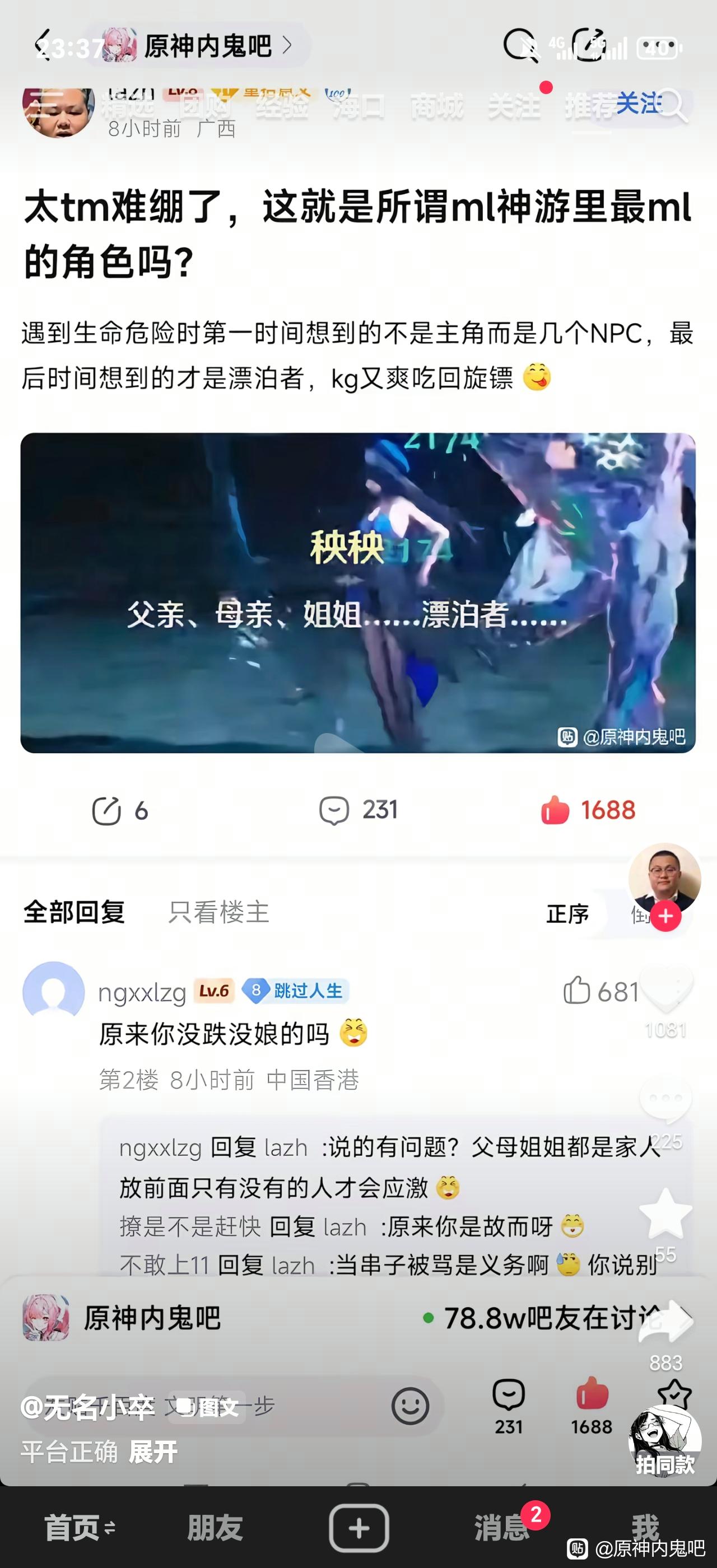The width and height of the screenshot is (717, 1568).
Task: Share the post using the arrow icon
Action: coord(666,1322)
